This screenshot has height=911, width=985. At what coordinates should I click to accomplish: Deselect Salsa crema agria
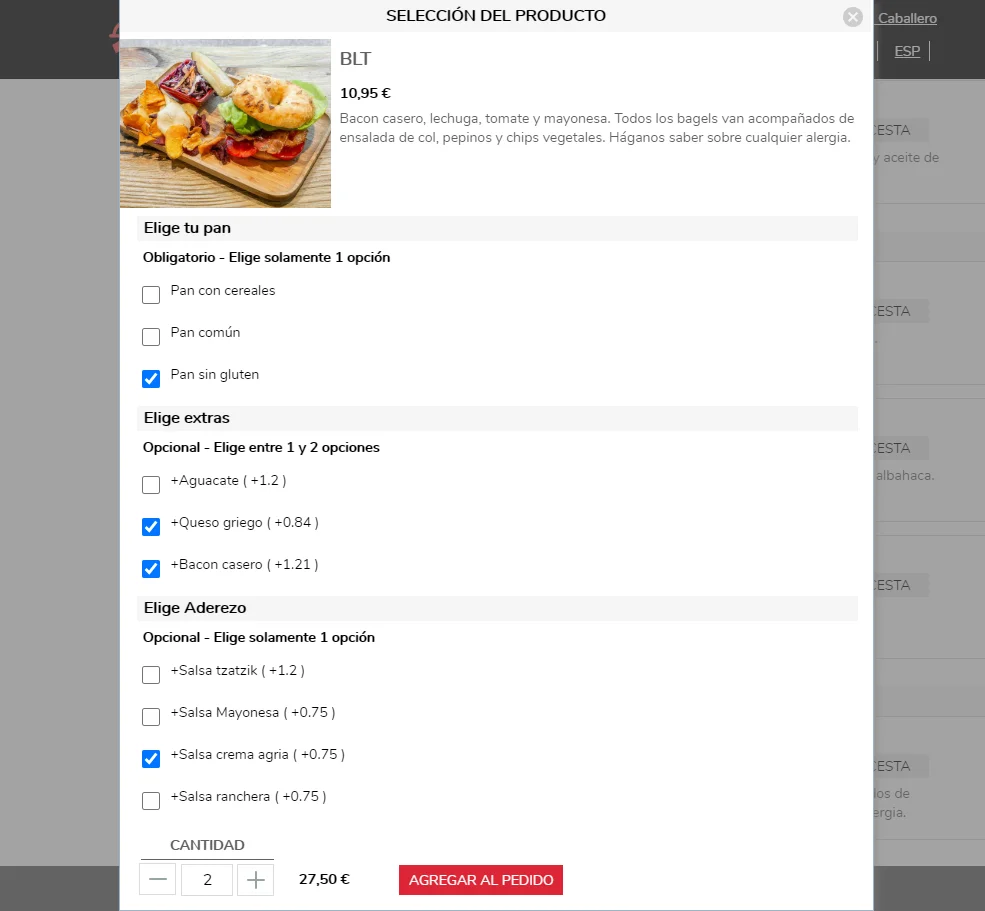point(151,759)
